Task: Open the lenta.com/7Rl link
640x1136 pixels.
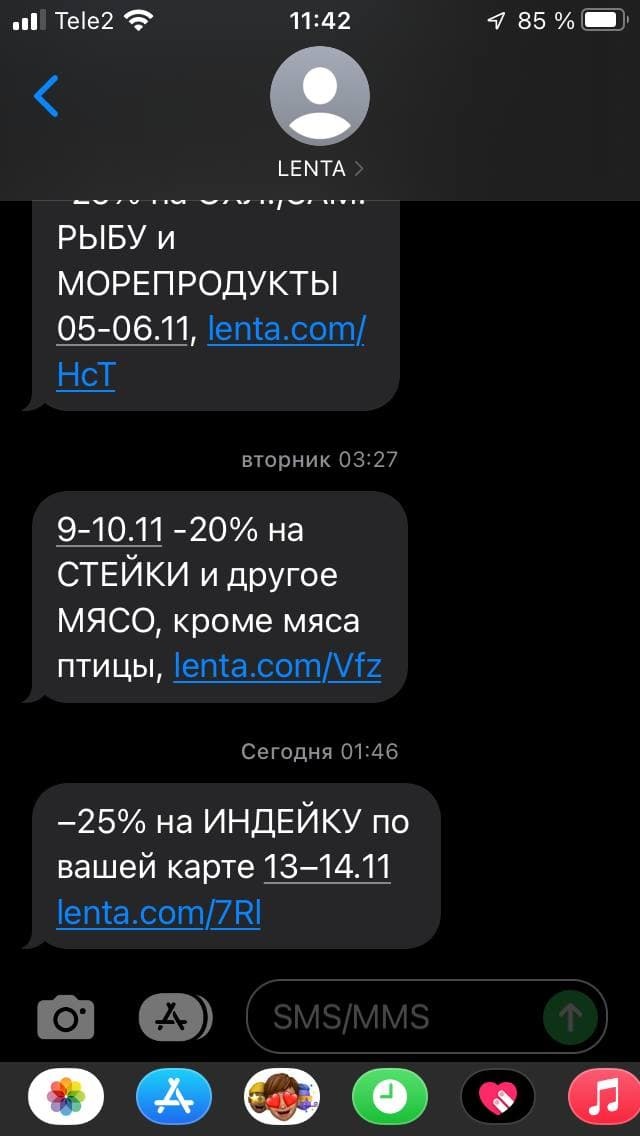Action: pos(158,912)
